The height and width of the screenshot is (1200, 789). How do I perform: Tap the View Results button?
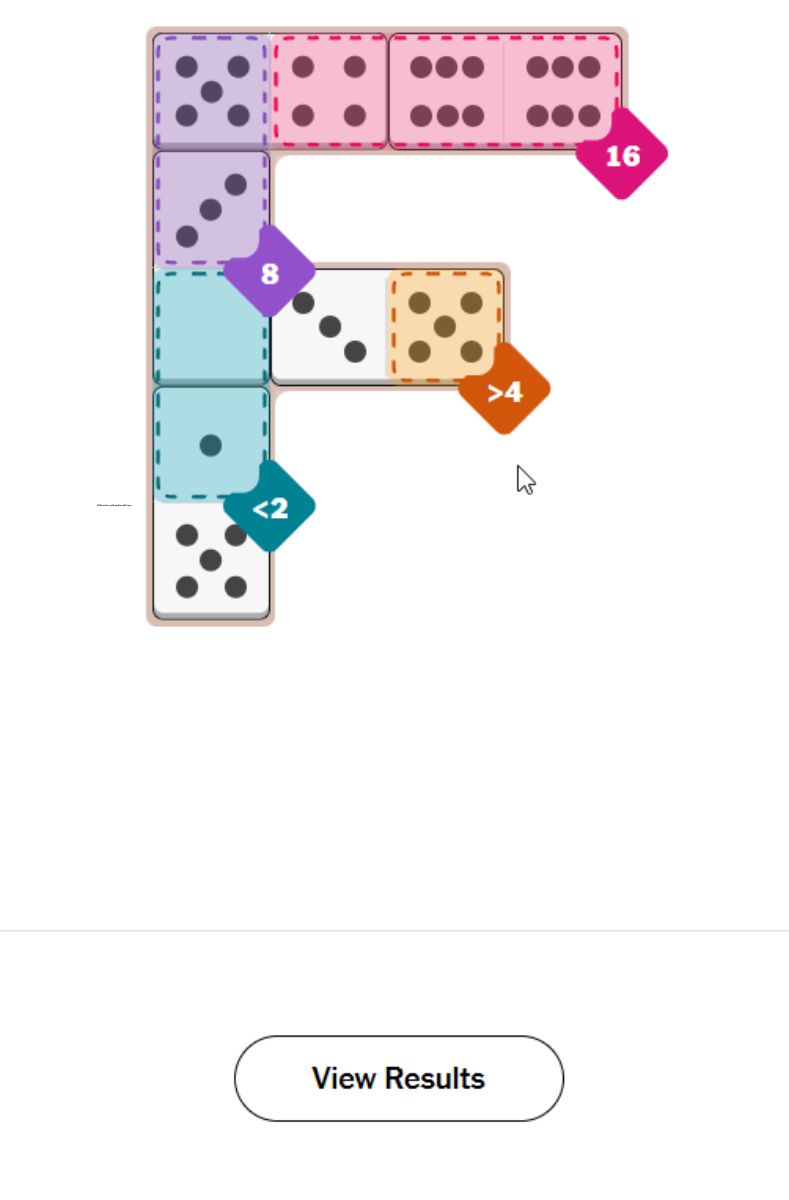[x=398, y=1078]
